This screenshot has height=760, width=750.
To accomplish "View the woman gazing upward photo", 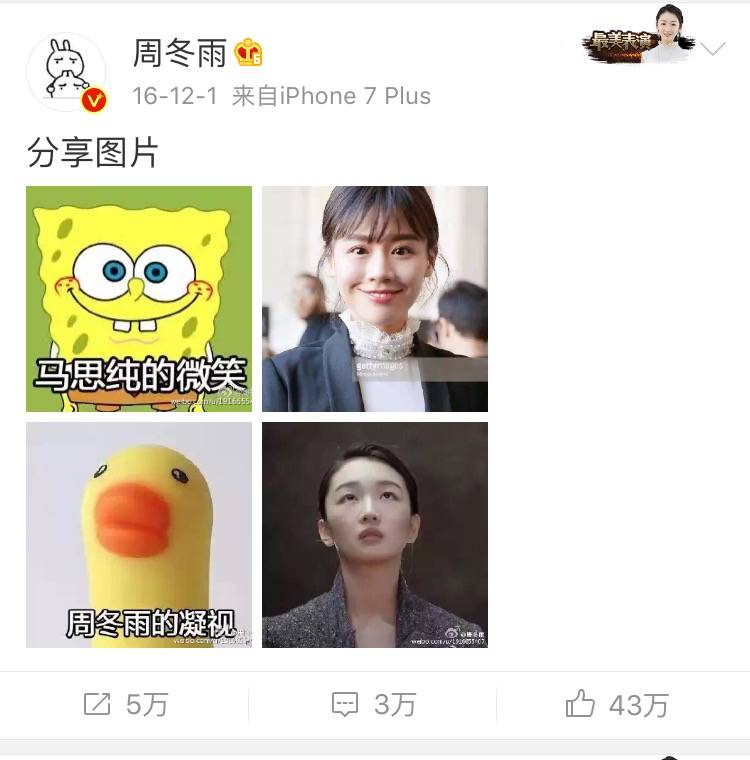I will (x=375, y=535).
